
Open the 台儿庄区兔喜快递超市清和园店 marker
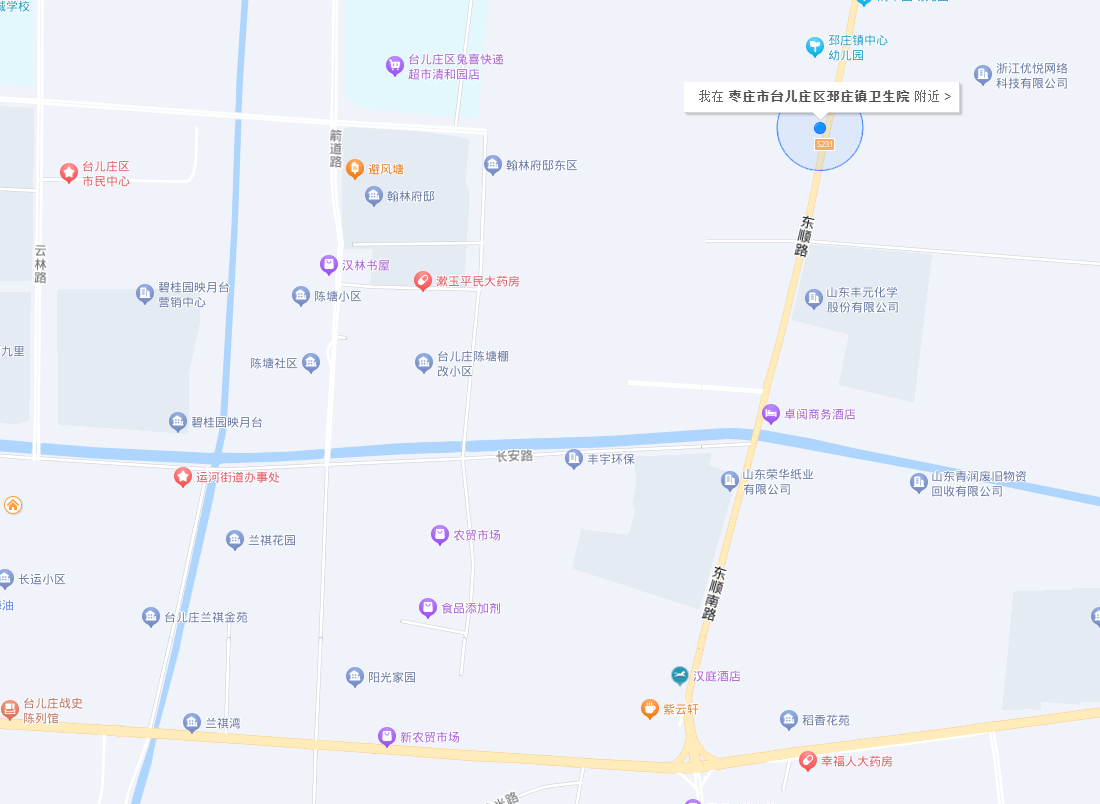395,66
